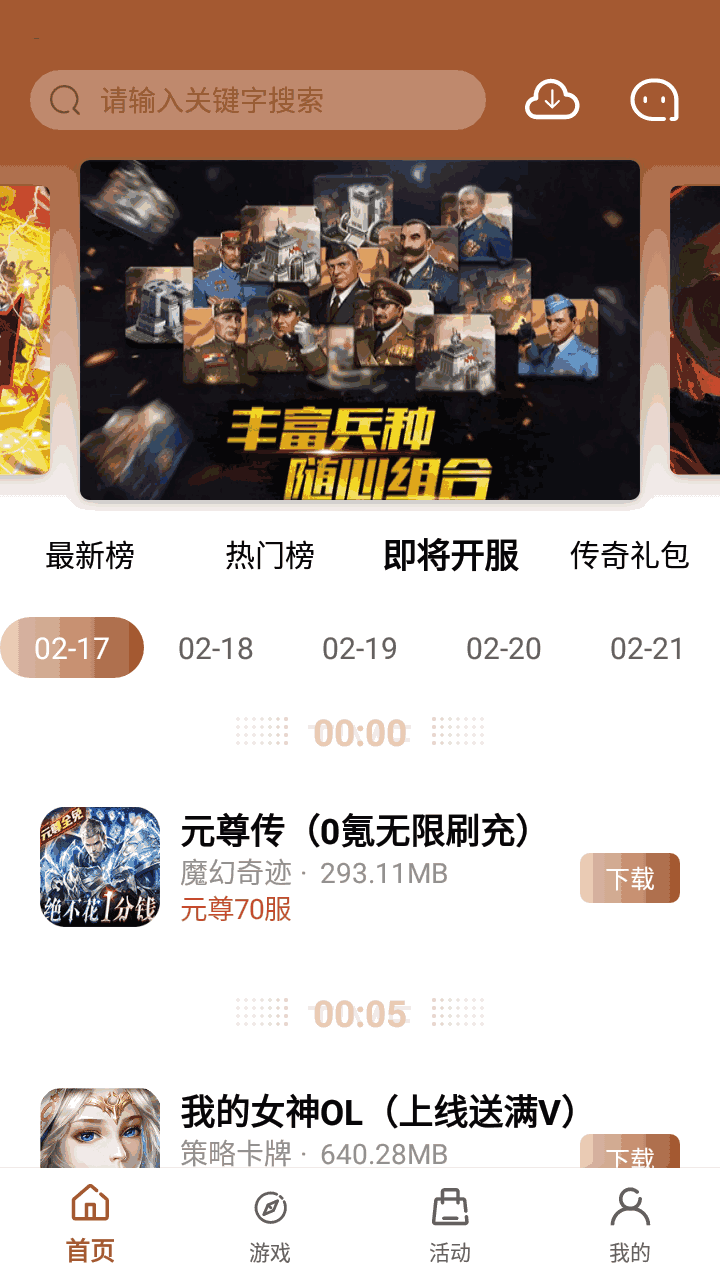Screen dimensions: 720x1280
Task: Switch to the 热门榜 tab
Action: point(270,555)
